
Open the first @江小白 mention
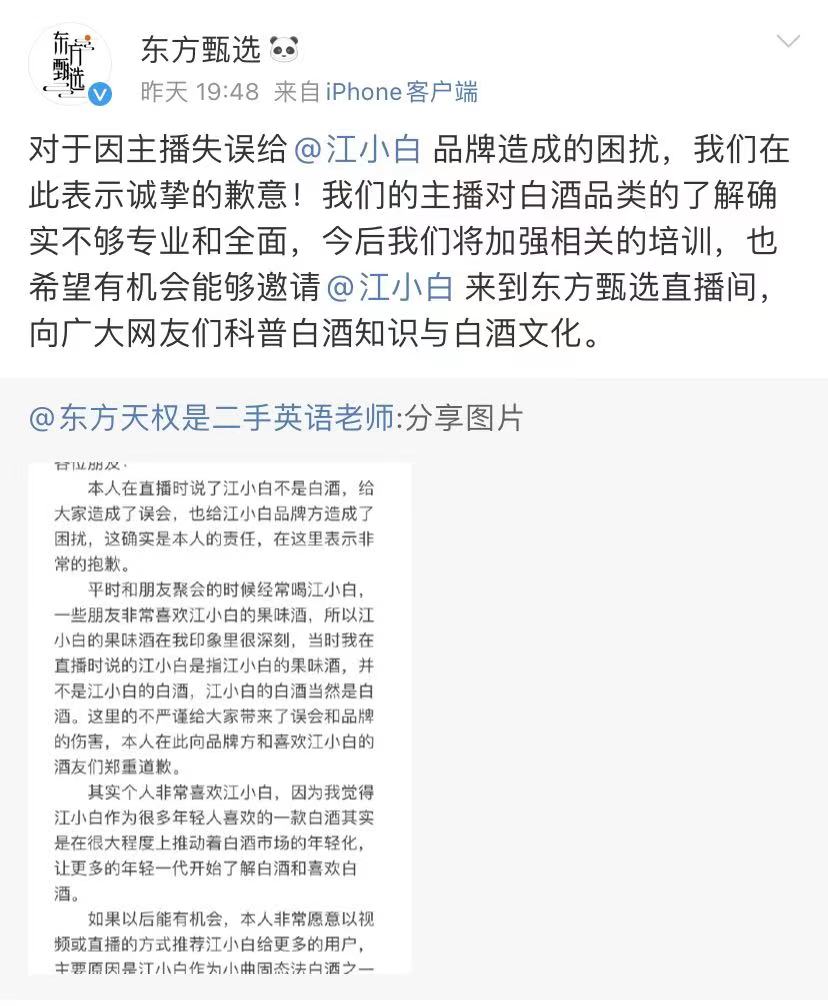coord(362,150)
